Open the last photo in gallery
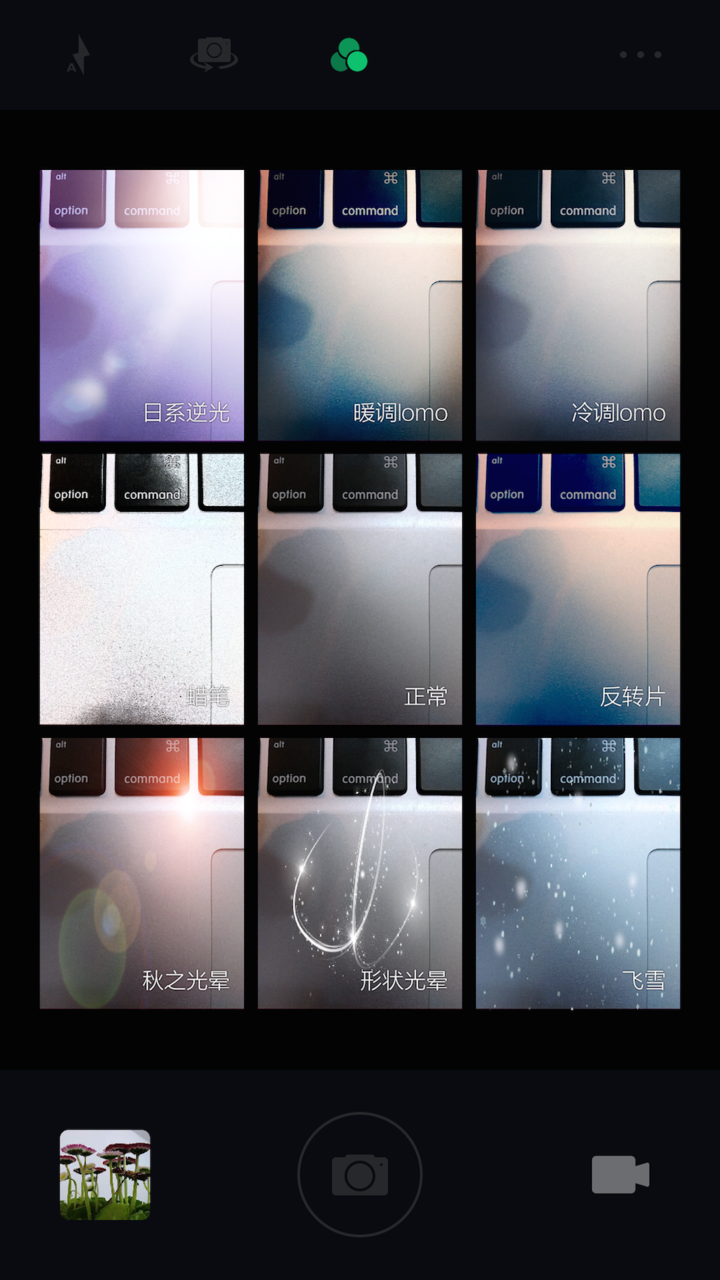The image size is (720, 1280). point(105,1175)
